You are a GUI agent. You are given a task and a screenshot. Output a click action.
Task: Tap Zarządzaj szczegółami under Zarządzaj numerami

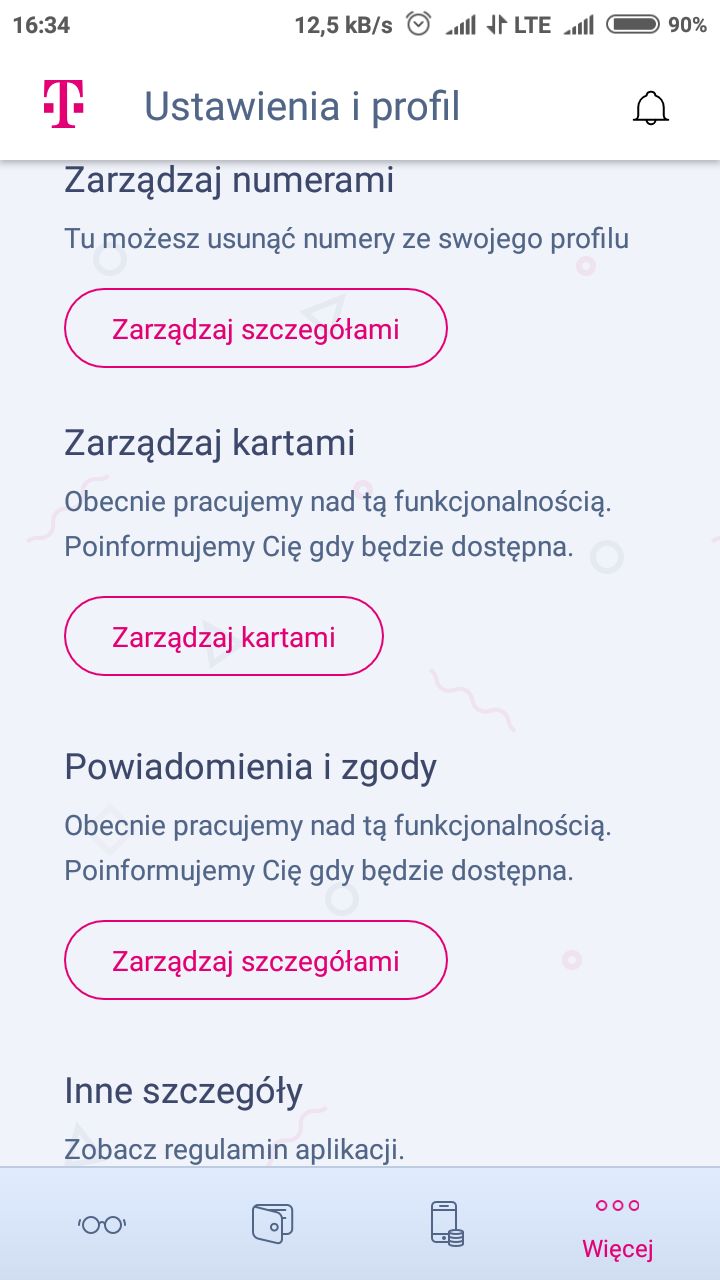click(256, 329)
